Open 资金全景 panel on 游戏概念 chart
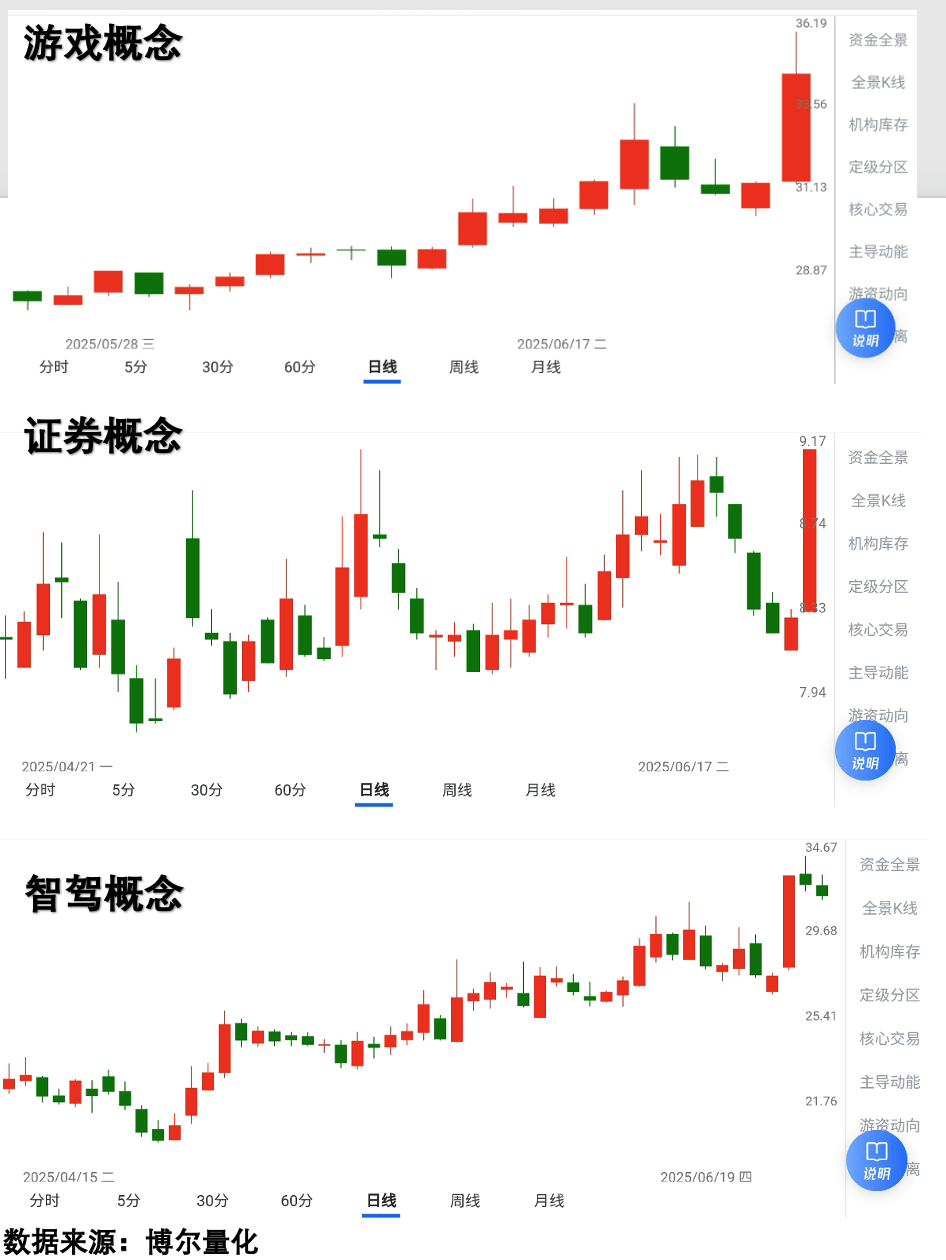Screen dimensions: 946x1260 877,40
